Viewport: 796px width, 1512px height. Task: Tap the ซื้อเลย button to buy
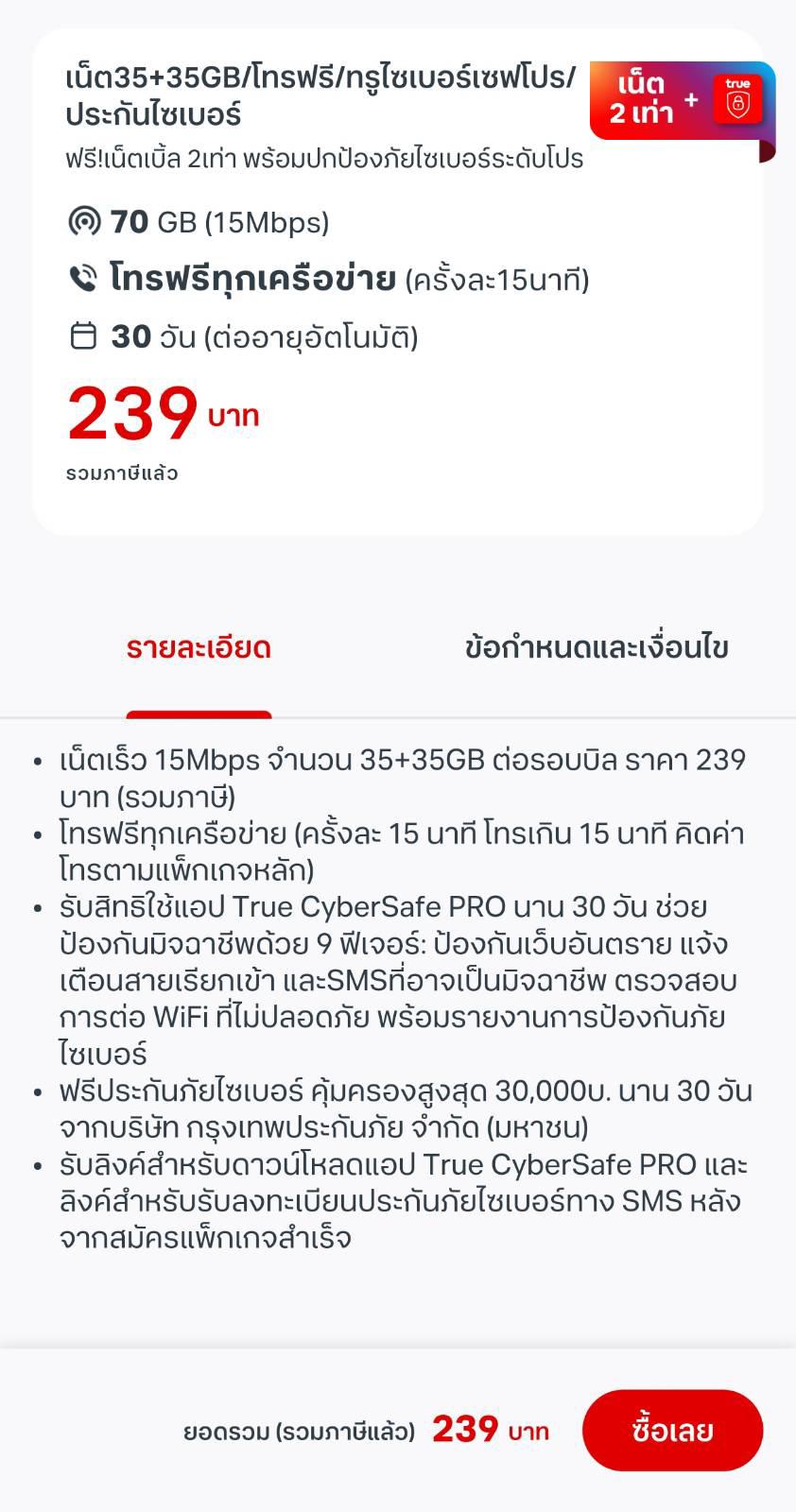672,1430
